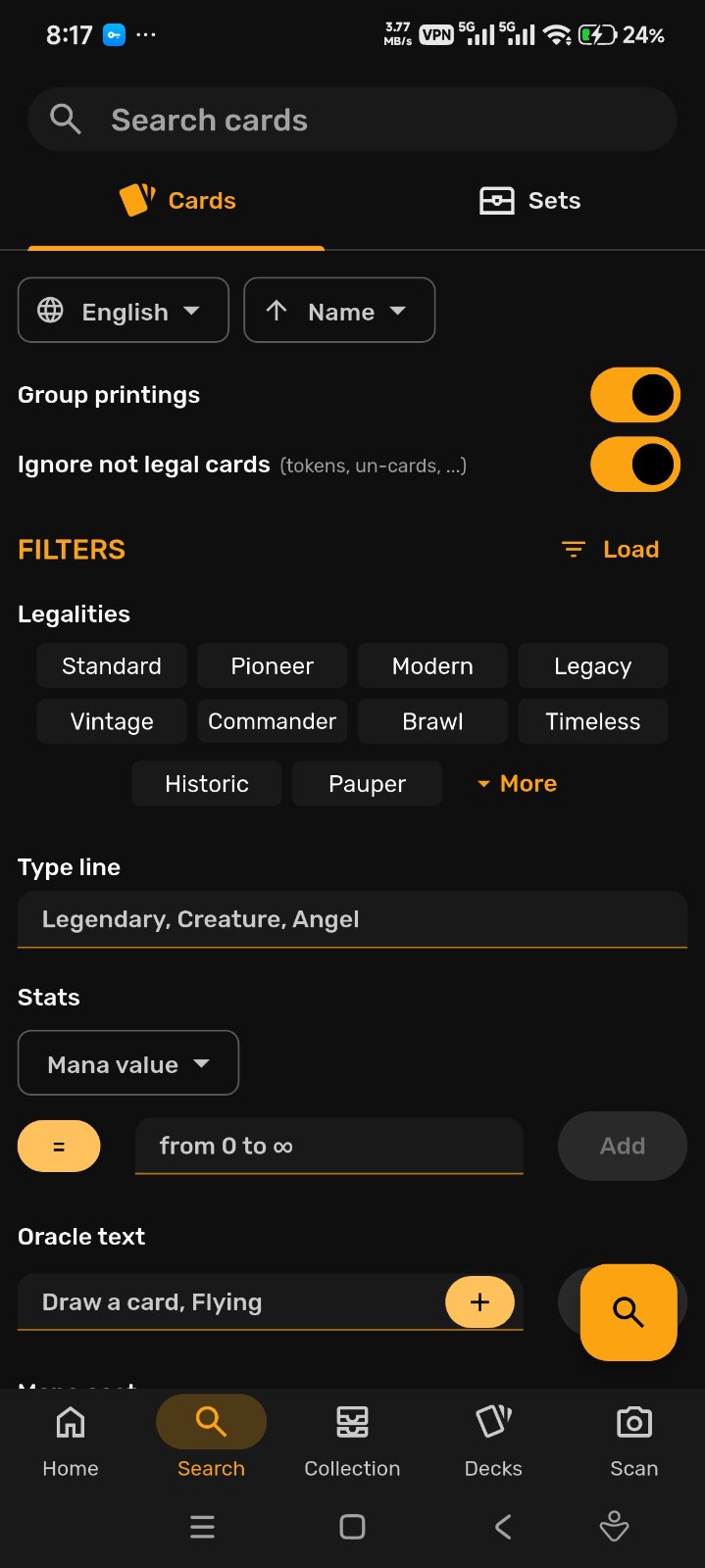705x1568 pixels.
Task: Edit the Type line field
Action: [x=352, y=919]
